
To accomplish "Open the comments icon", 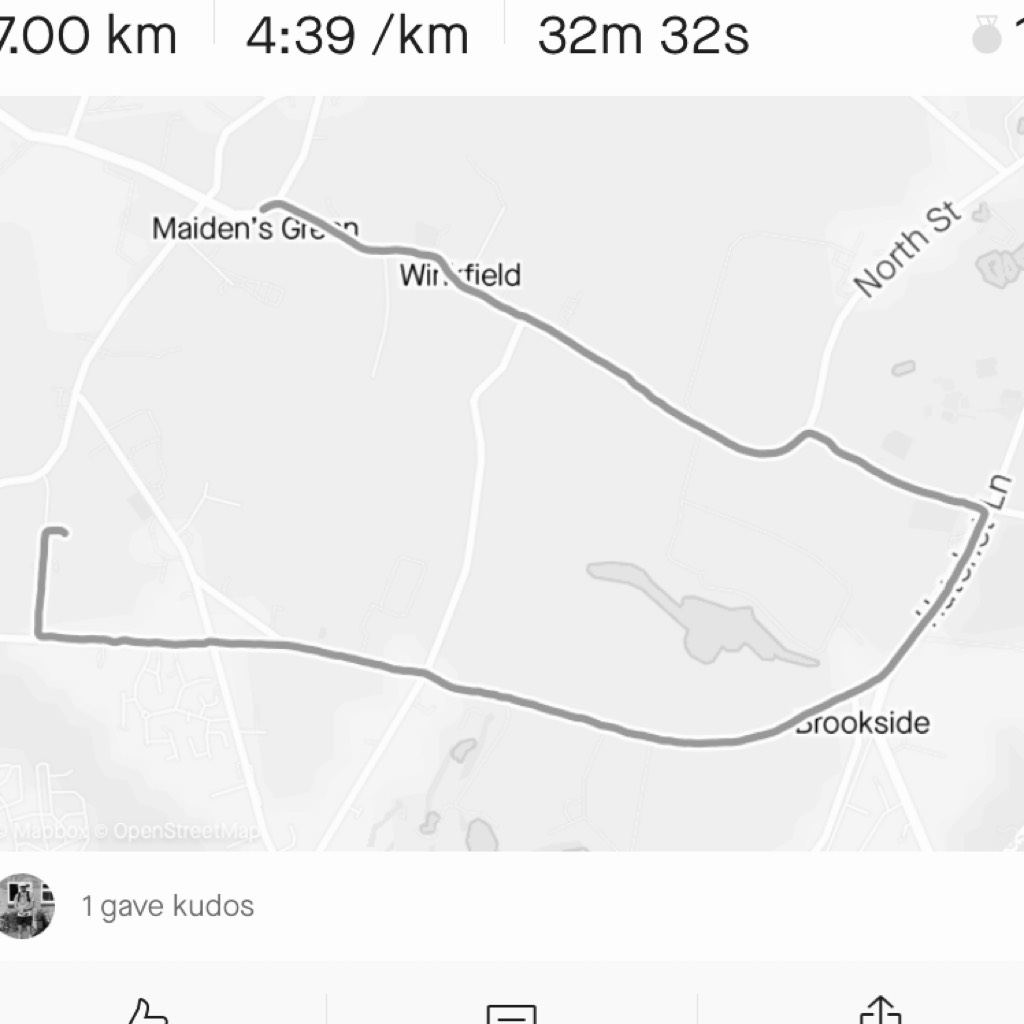I will [513, 1012].
